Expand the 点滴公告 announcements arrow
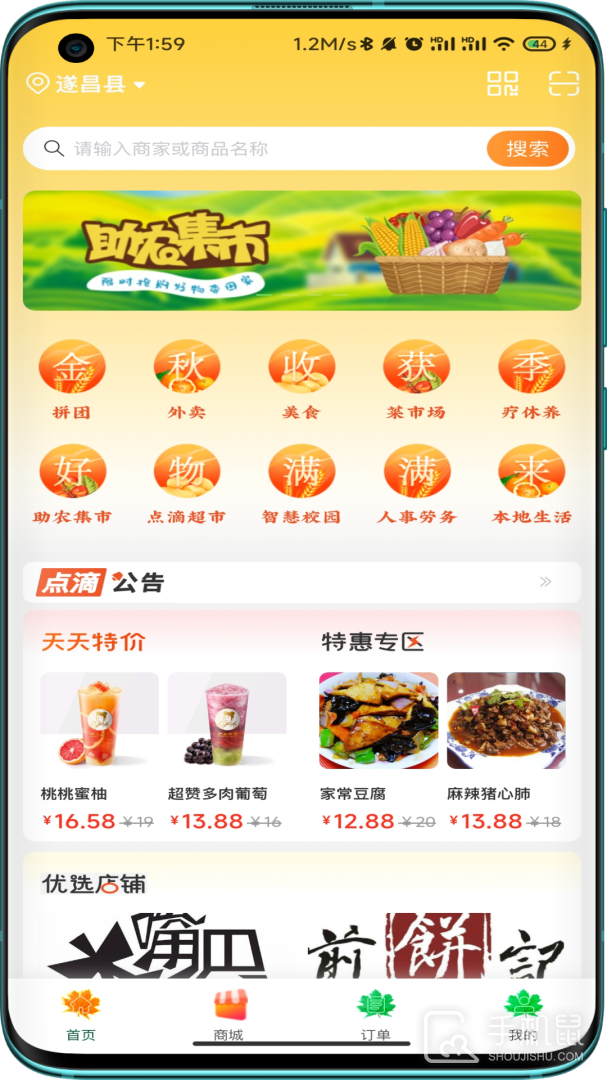 point(545,582)
